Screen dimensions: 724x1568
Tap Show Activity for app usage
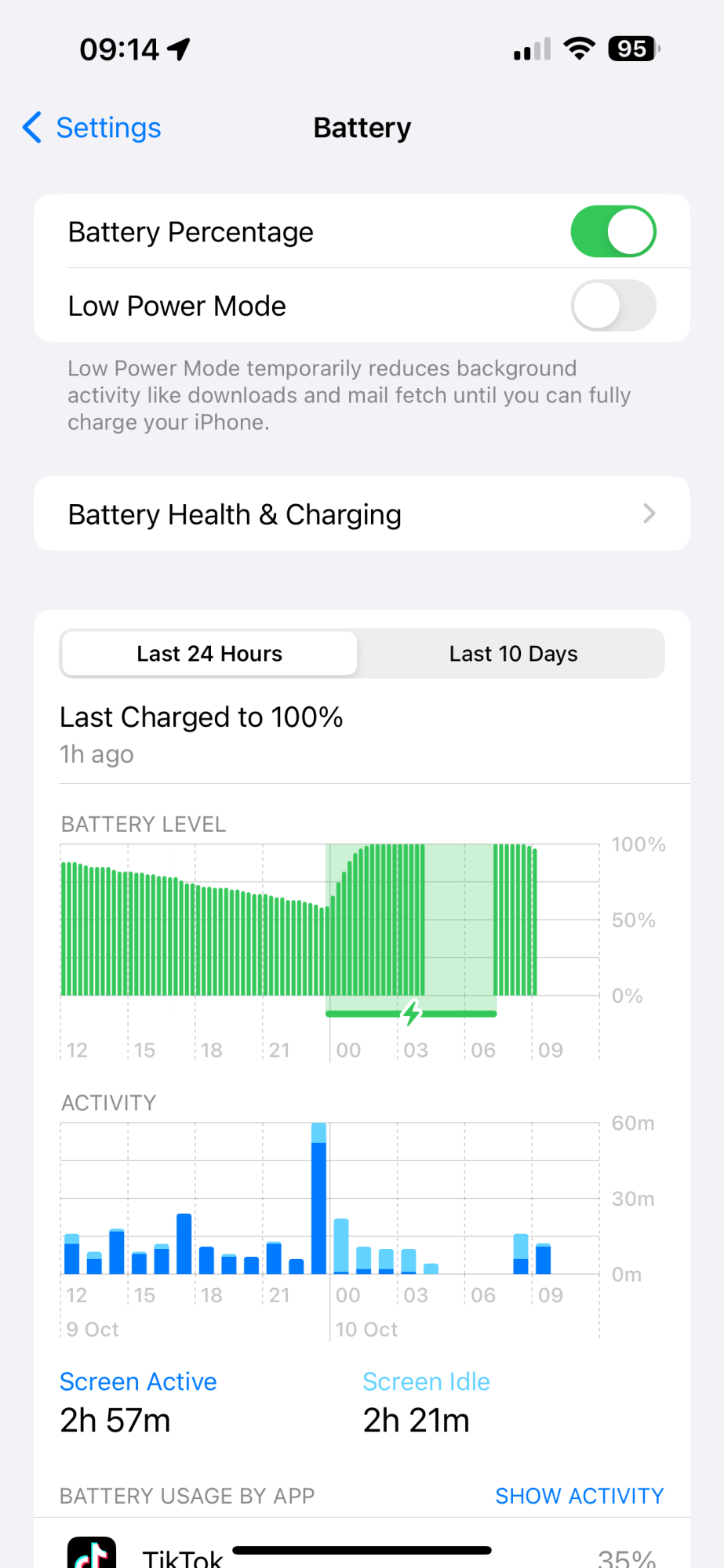[579, 1496]
